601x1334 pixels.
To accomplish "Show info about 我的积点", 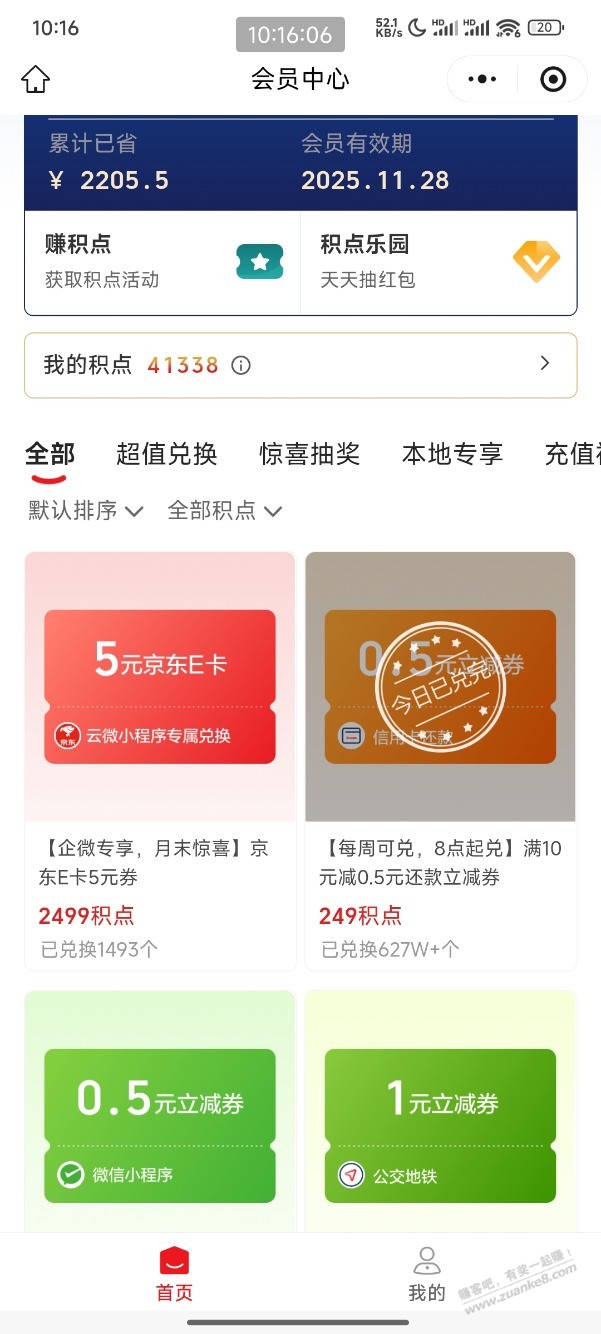I will point(241,366).
